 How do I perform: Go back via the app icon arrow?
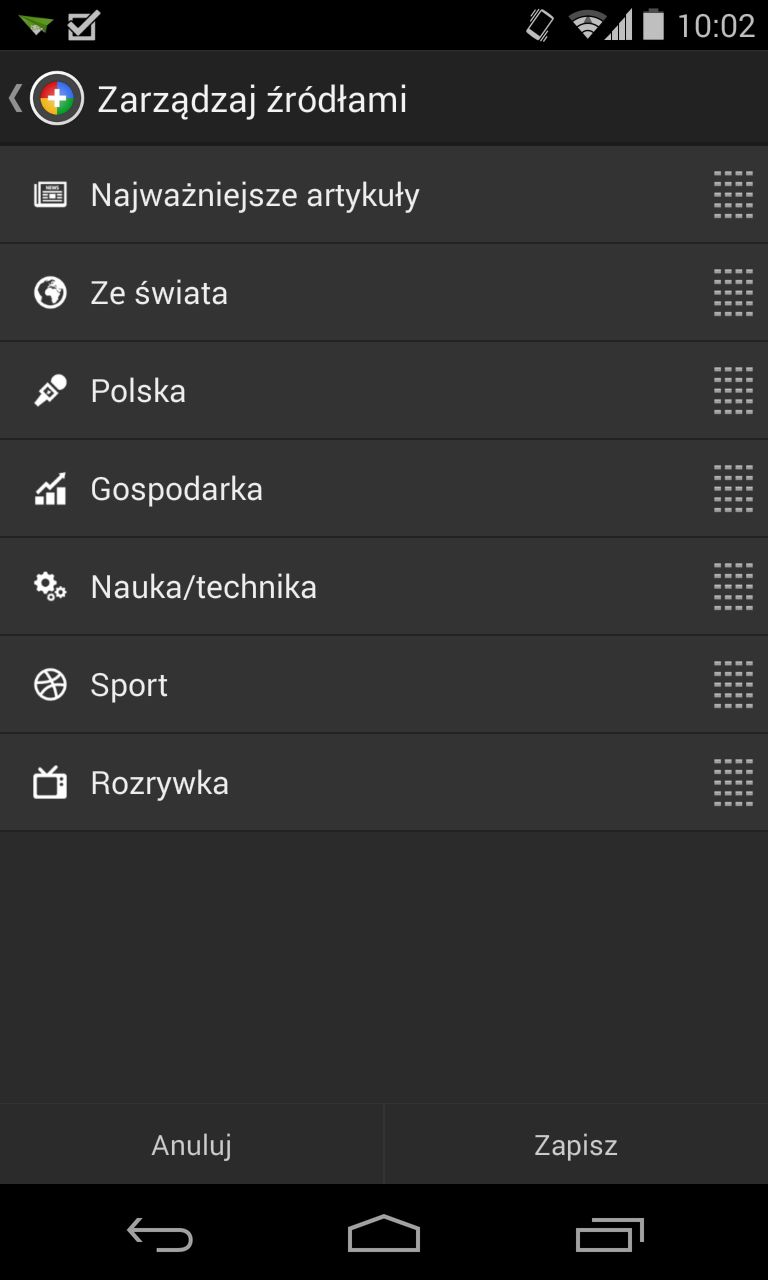(46, 99)
